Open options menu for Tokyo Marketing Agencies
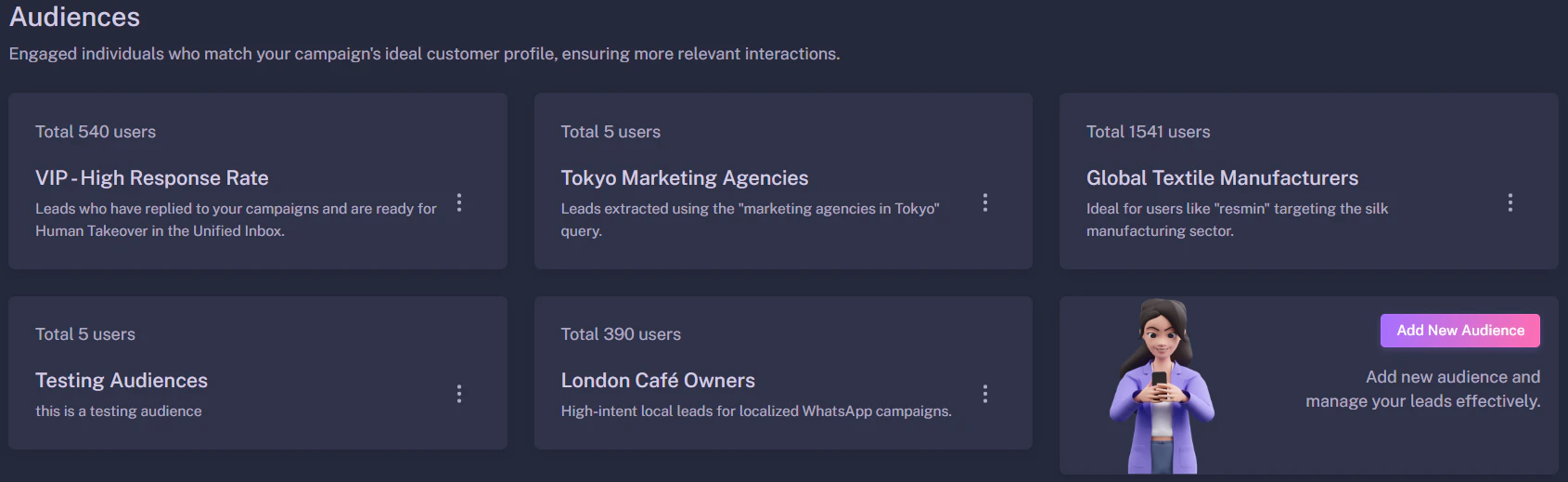This screenshot has width=1568, height=482. (984, 202)
